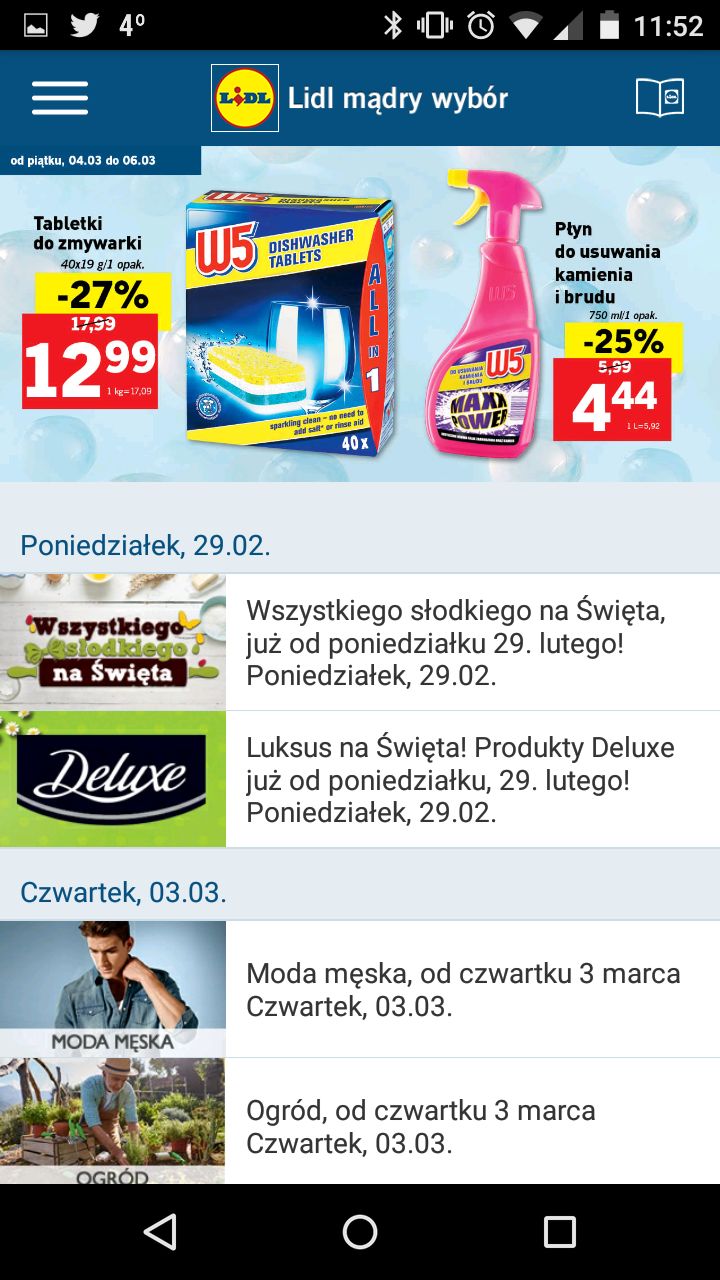Open the Ogród offer from Thursday
Image resolution: width=720 pixels, height=1280 pixels.
click(x=360, y=1122)
